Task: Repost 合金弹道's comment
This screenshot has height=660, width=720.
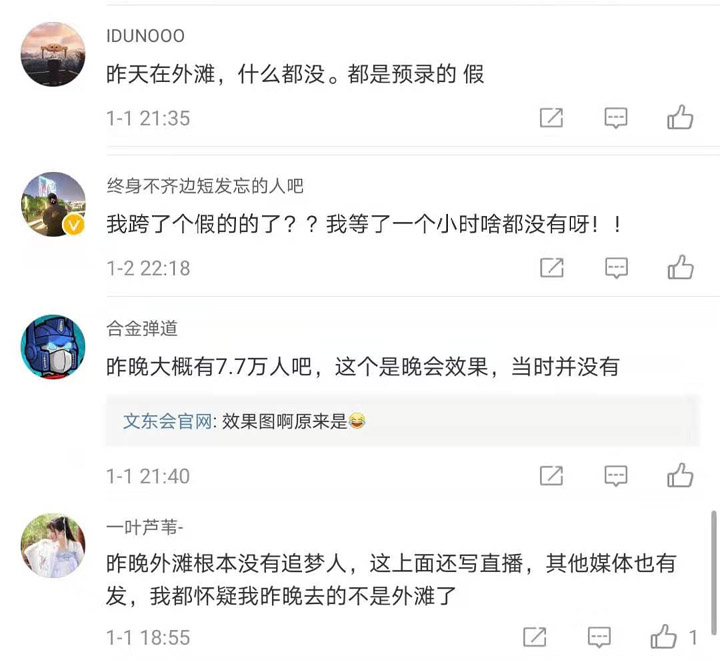Action: point(551,476)
